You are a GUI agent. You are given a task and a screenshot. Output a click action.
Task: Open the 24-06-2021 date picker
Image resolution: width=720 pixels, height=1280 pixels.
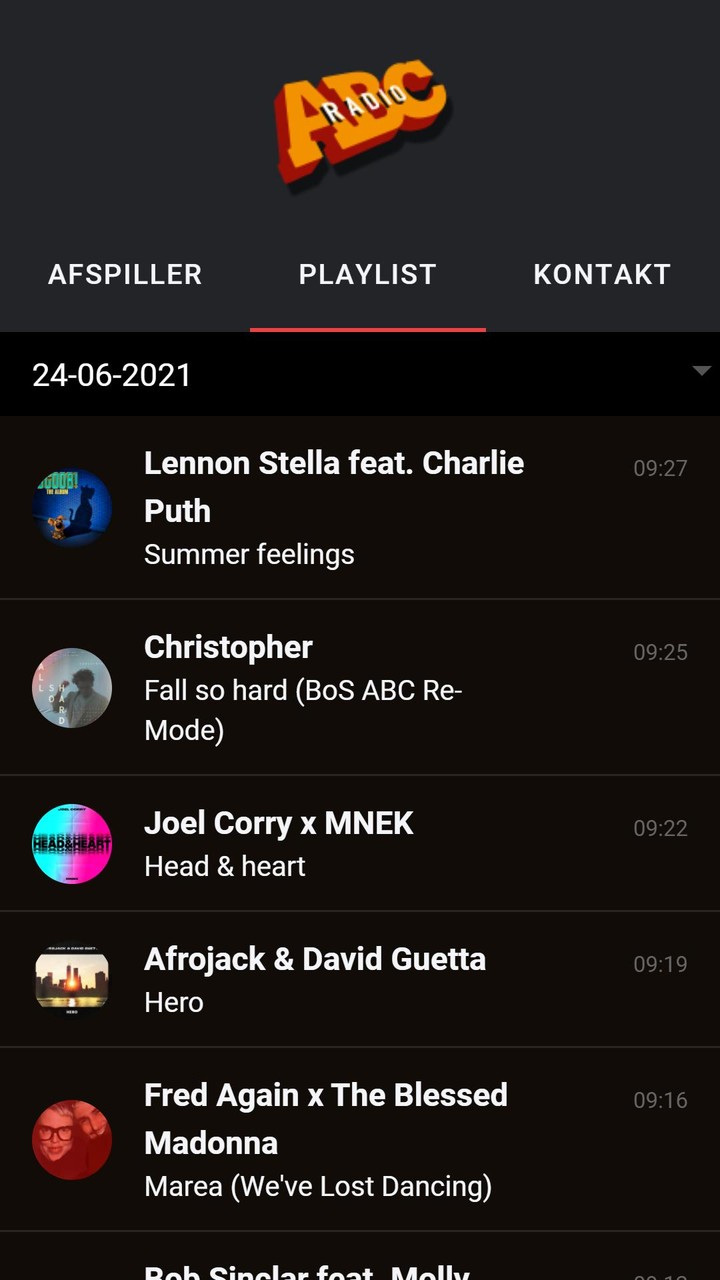tap(112, 374)
